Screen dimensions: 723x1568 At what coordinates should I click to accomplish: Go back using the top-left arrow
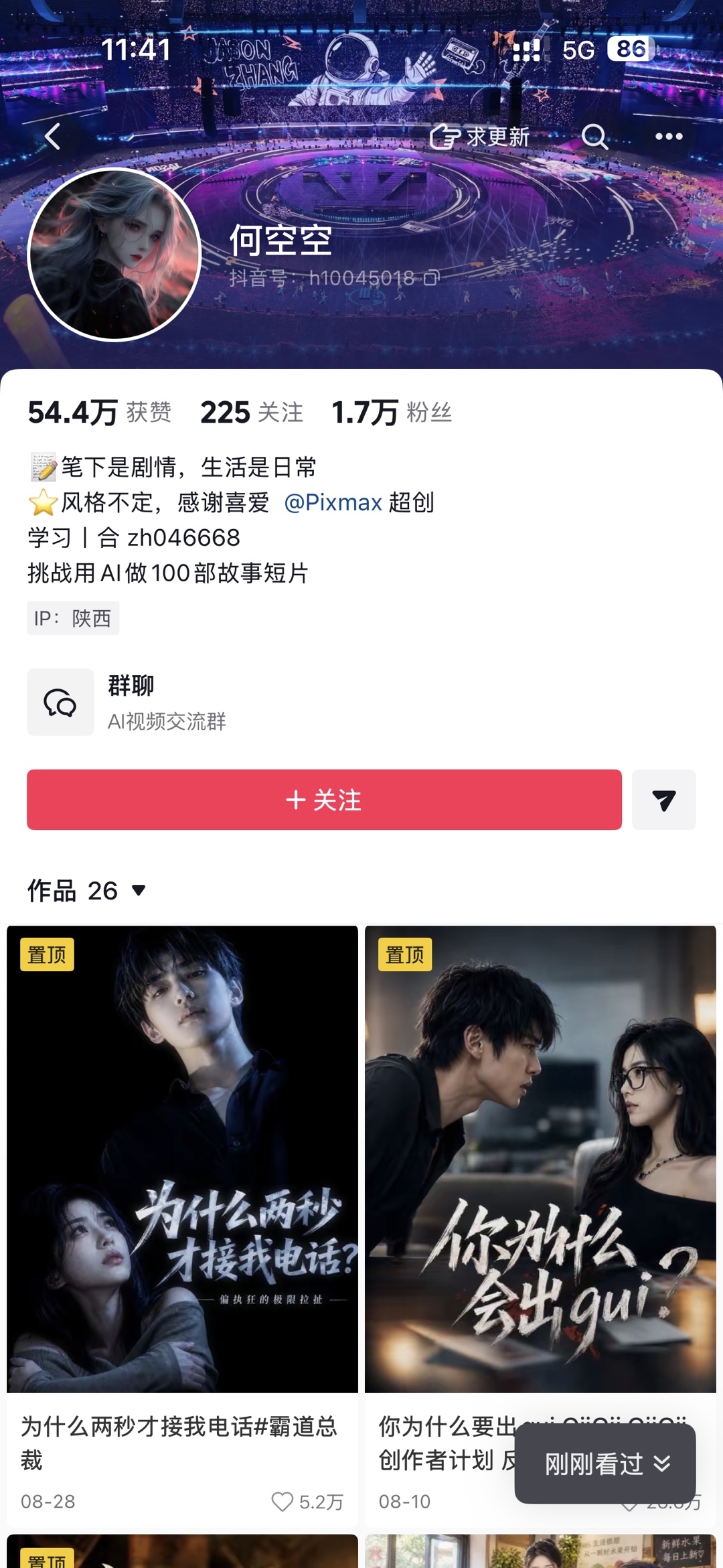coord(53,137)
